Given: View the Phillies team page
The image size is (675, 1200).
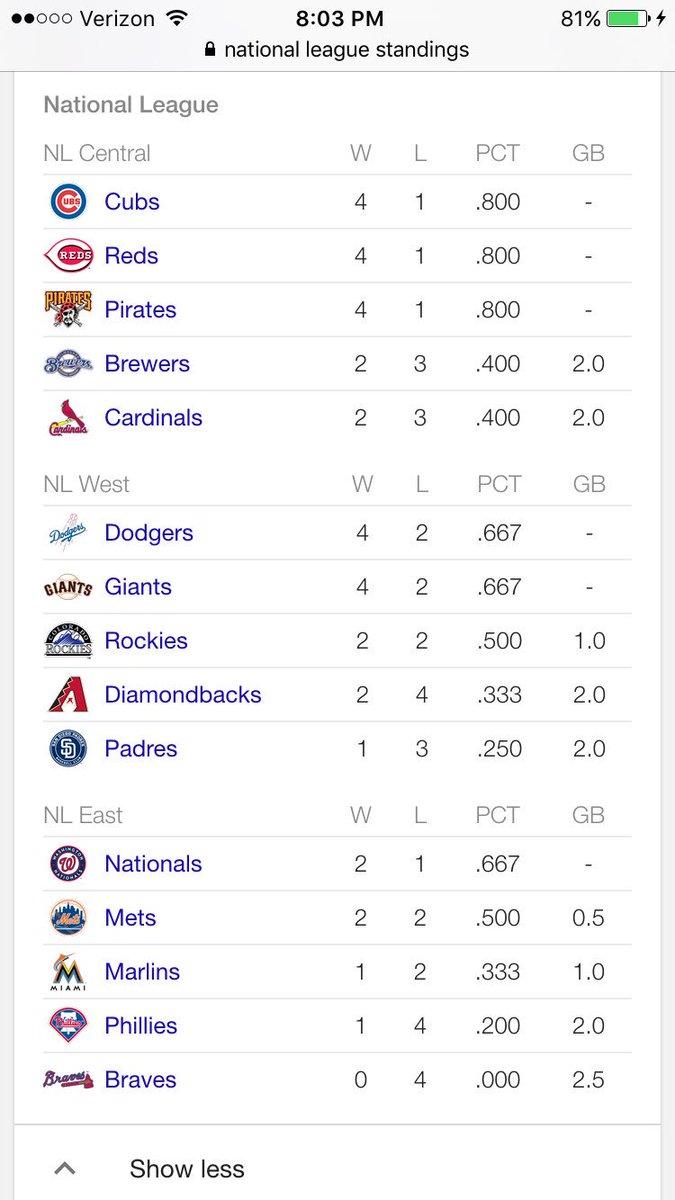Looking at the screenshot, I should coord(141,1026).
